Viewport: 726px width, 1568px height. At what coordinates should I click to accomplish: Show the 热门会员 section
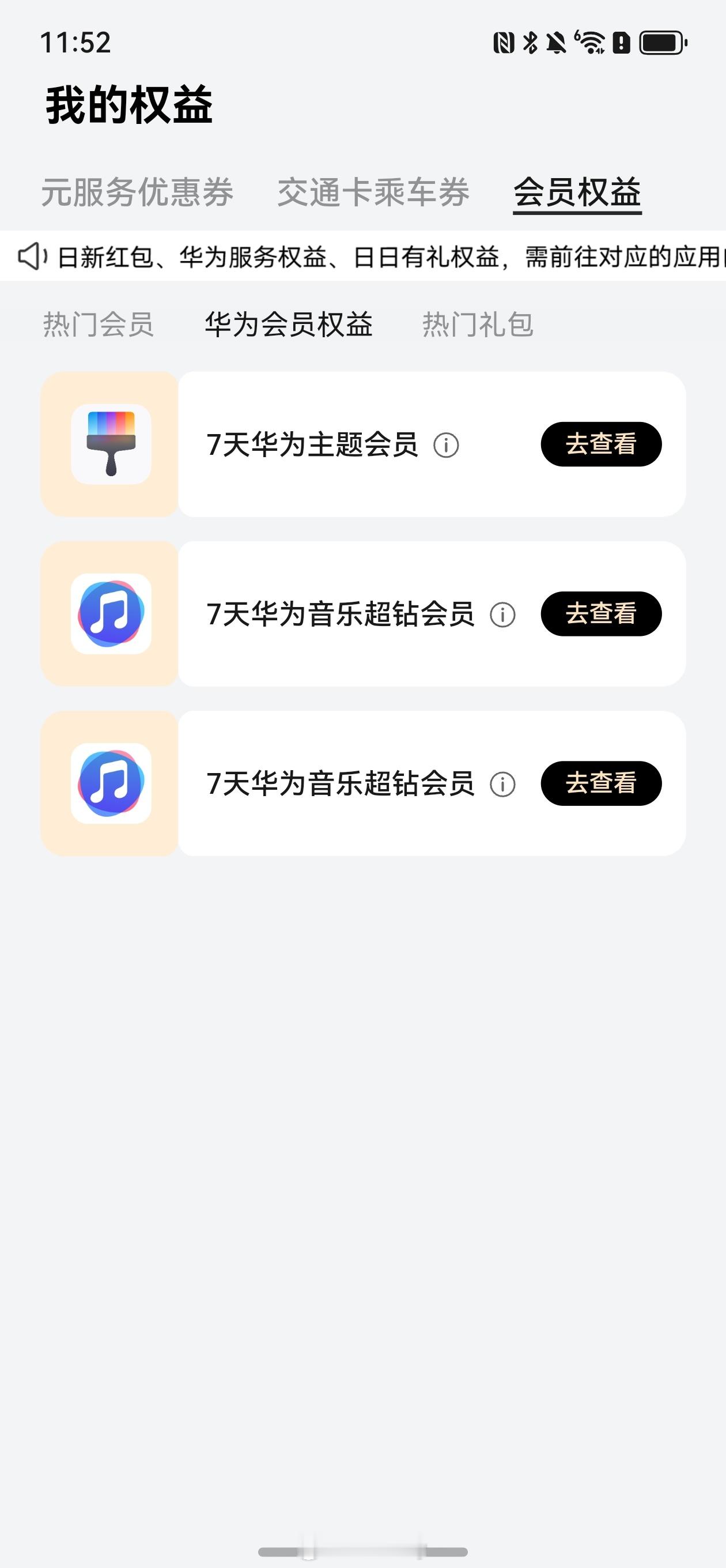[98, 324]
